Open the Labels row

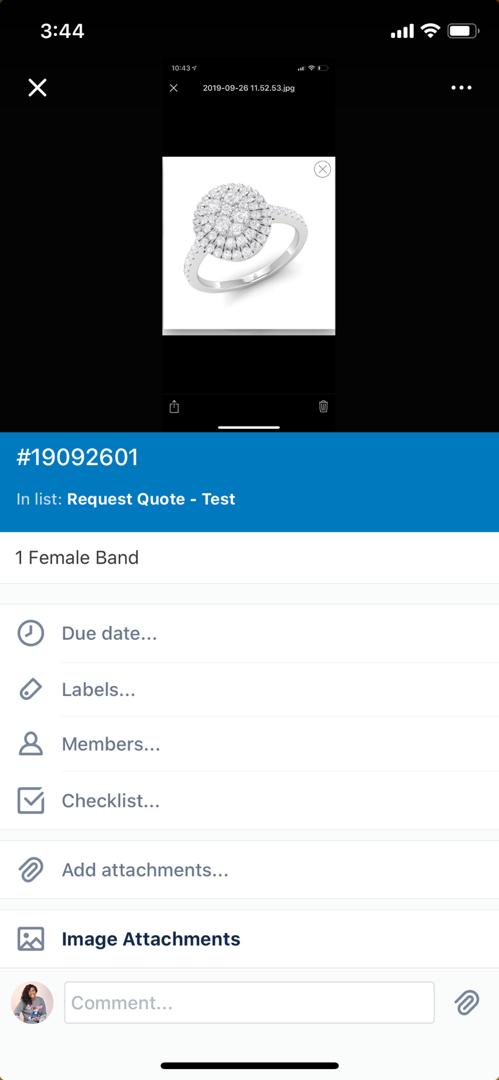[x=250, y=689]
